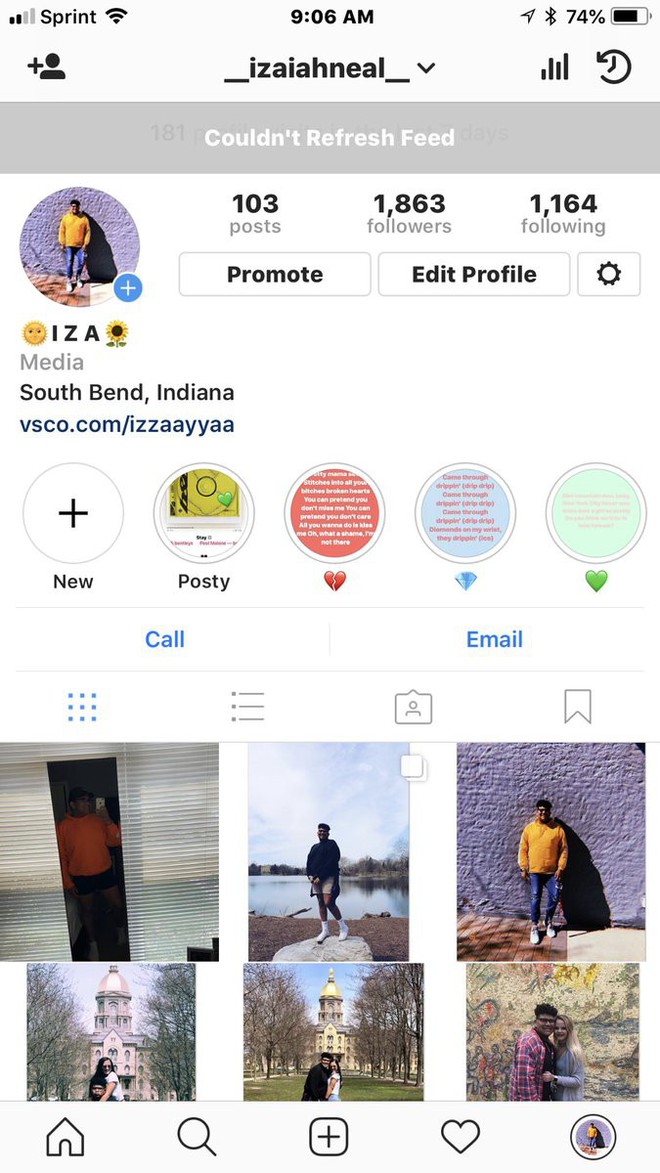Open the saved bookmarks tab
This screenshot has width=660, height=1173.
click(x=578, y=706)
